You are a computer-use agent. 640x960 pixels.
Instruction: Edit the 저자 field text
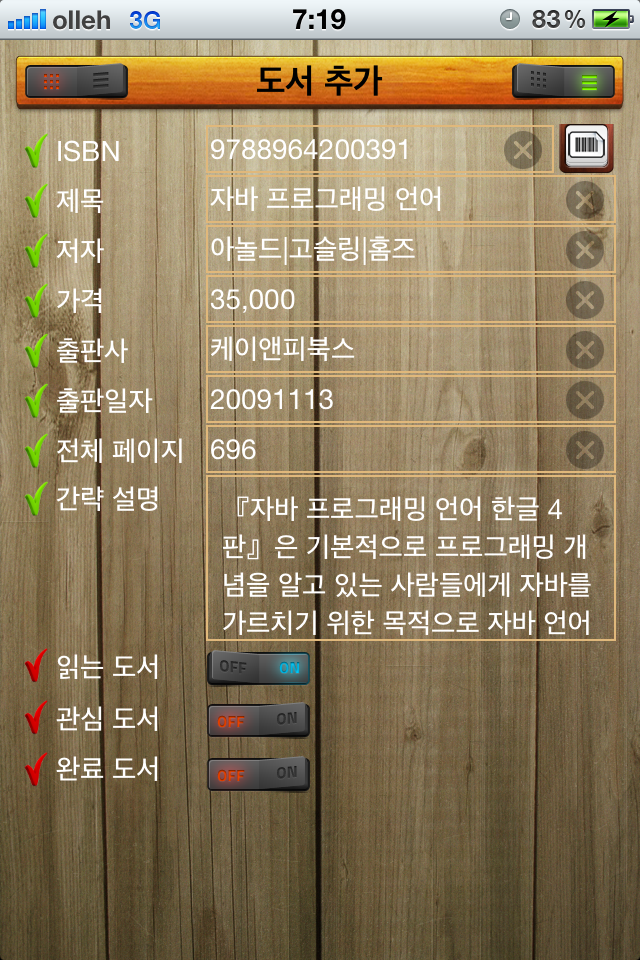380,250
